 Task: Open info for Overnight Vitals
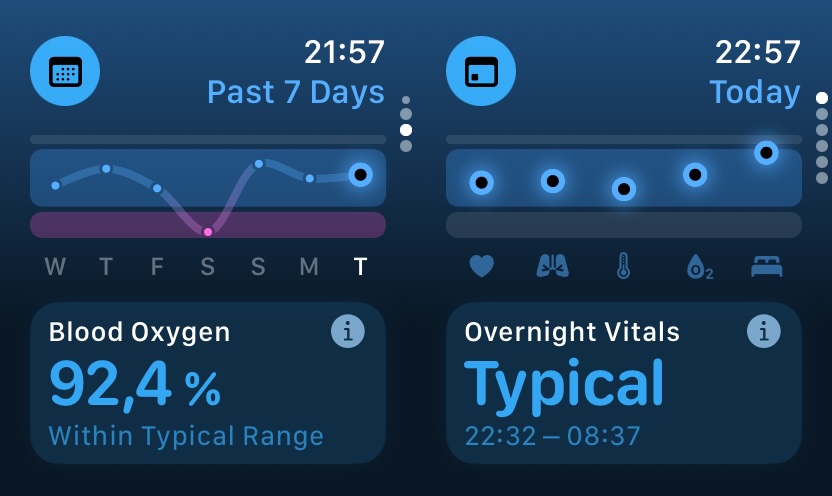[763, 332]
